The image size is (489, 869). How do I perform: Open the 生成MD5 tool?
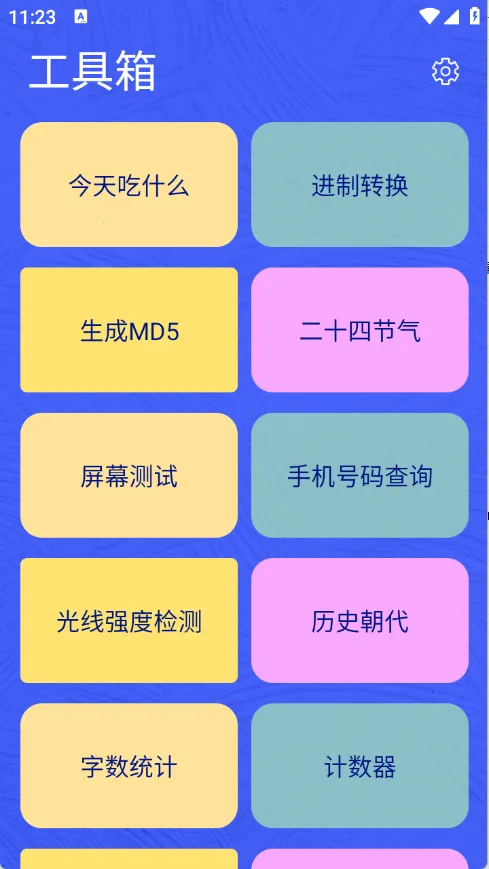[129, 330]
